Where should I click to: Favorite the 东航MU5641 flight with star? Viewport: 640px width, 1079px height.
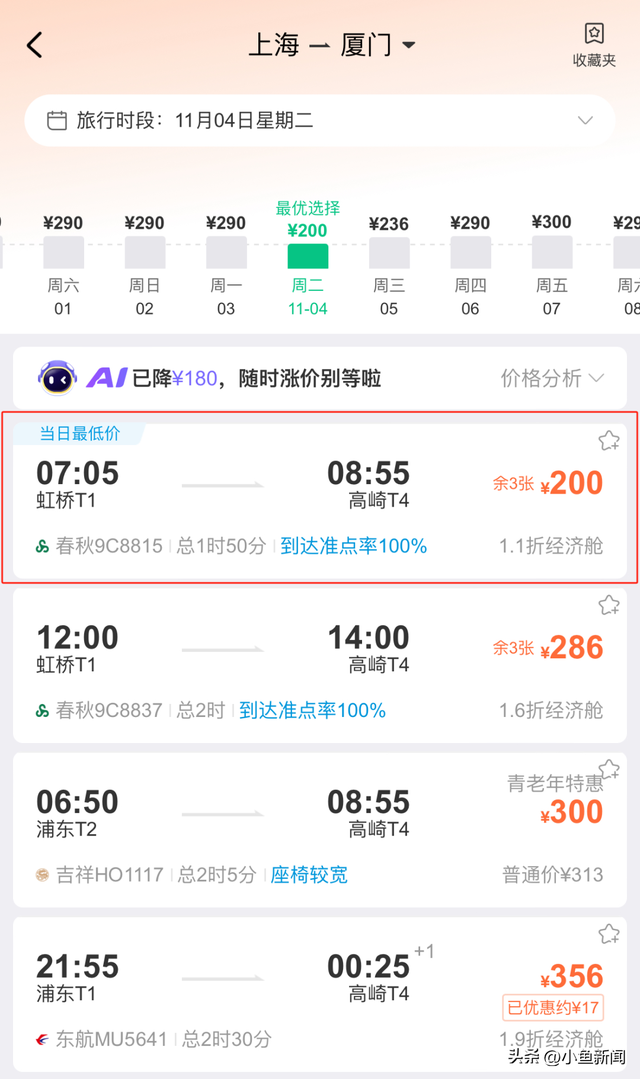point(608,934)
